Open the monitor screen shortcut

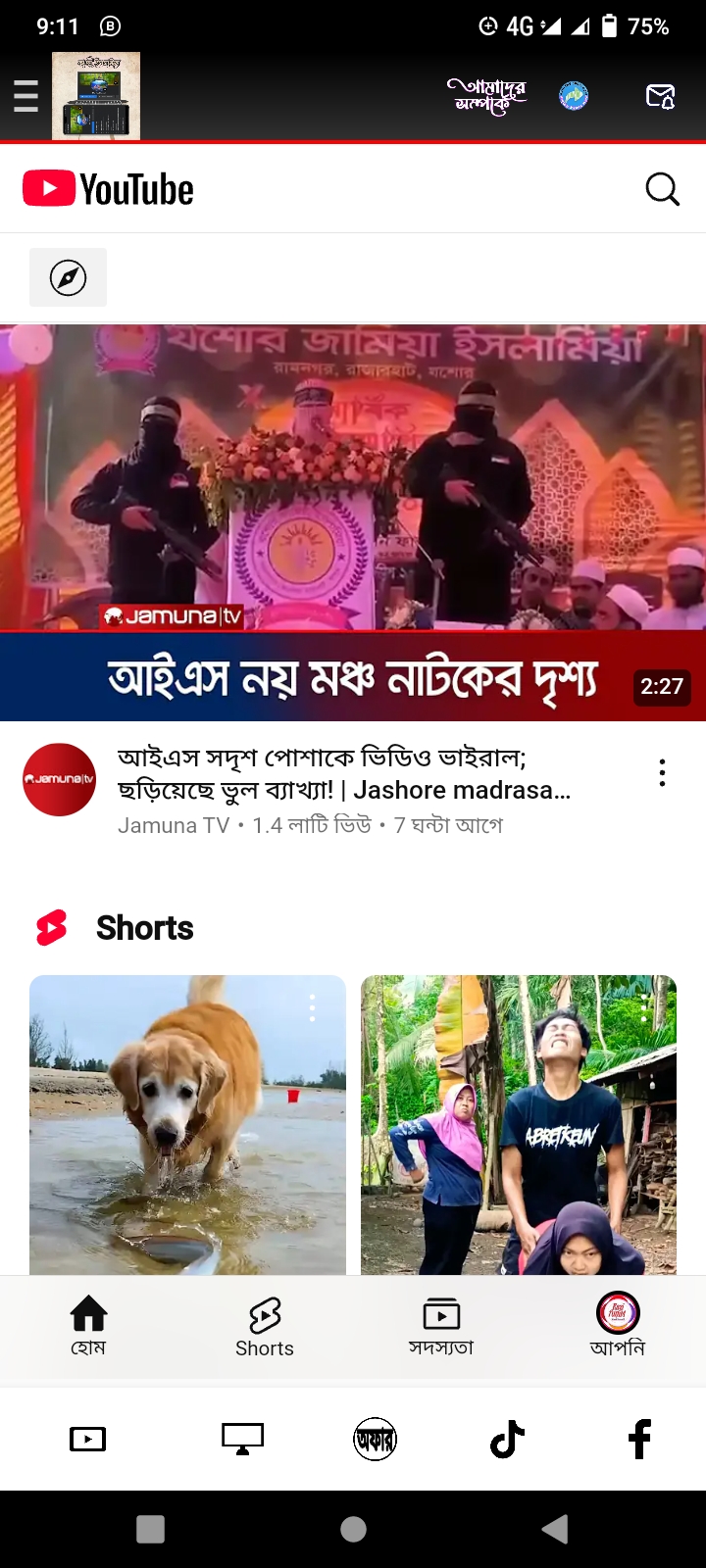tap(242, 1439)
